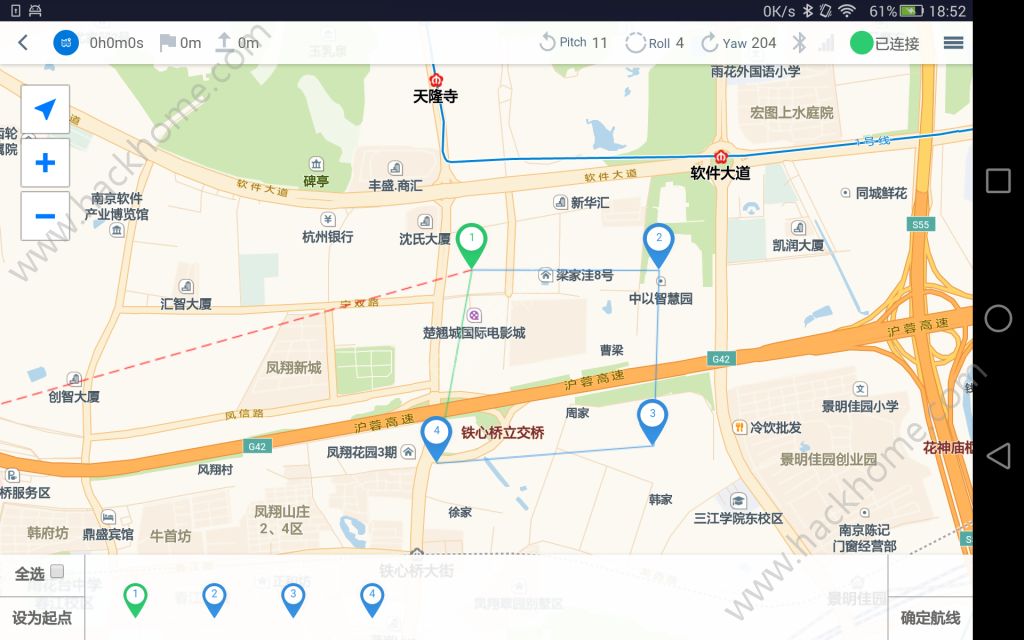Zoom in on the map
The height and width of the screenshot is (640, 1024).
coord(45,163)
